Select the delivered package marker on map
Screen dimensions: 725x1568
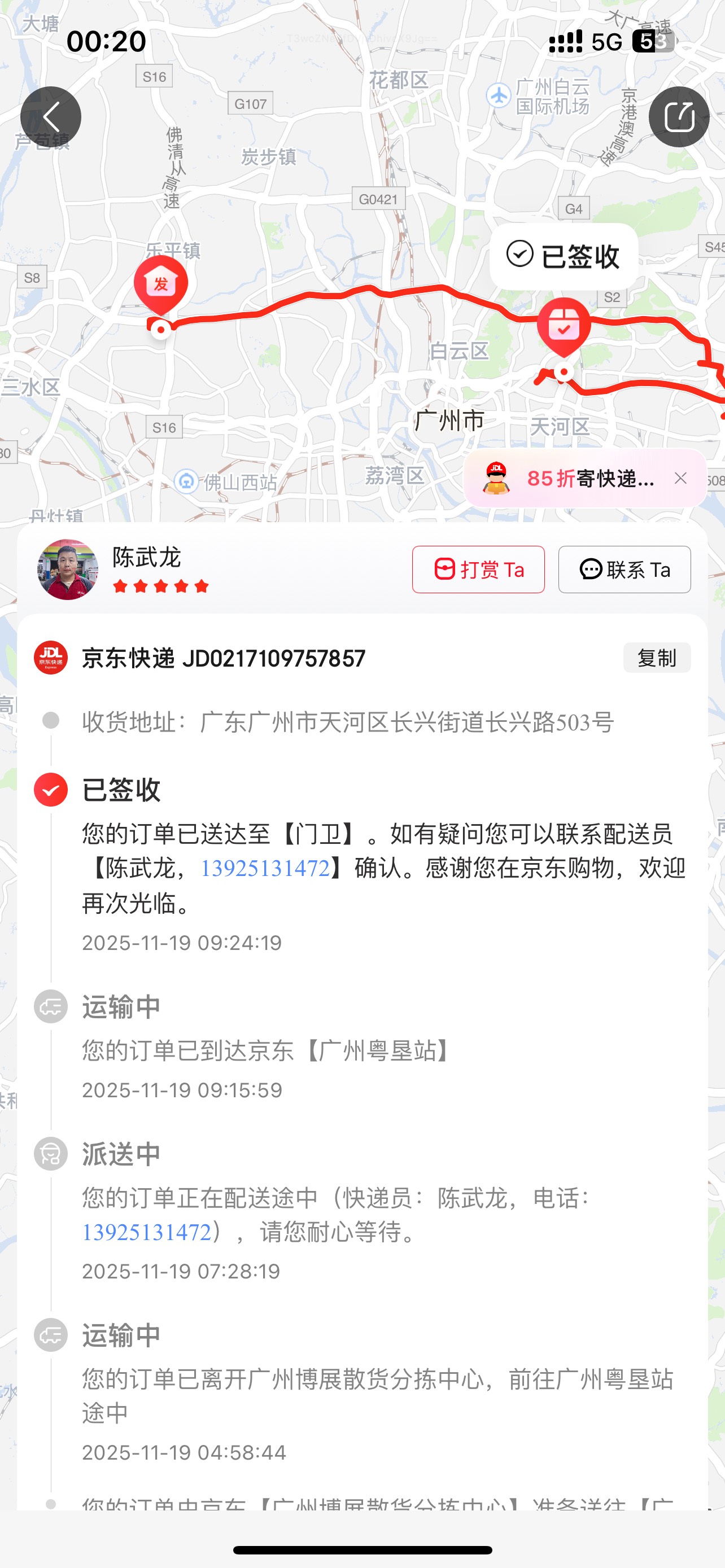pos(564,326)
